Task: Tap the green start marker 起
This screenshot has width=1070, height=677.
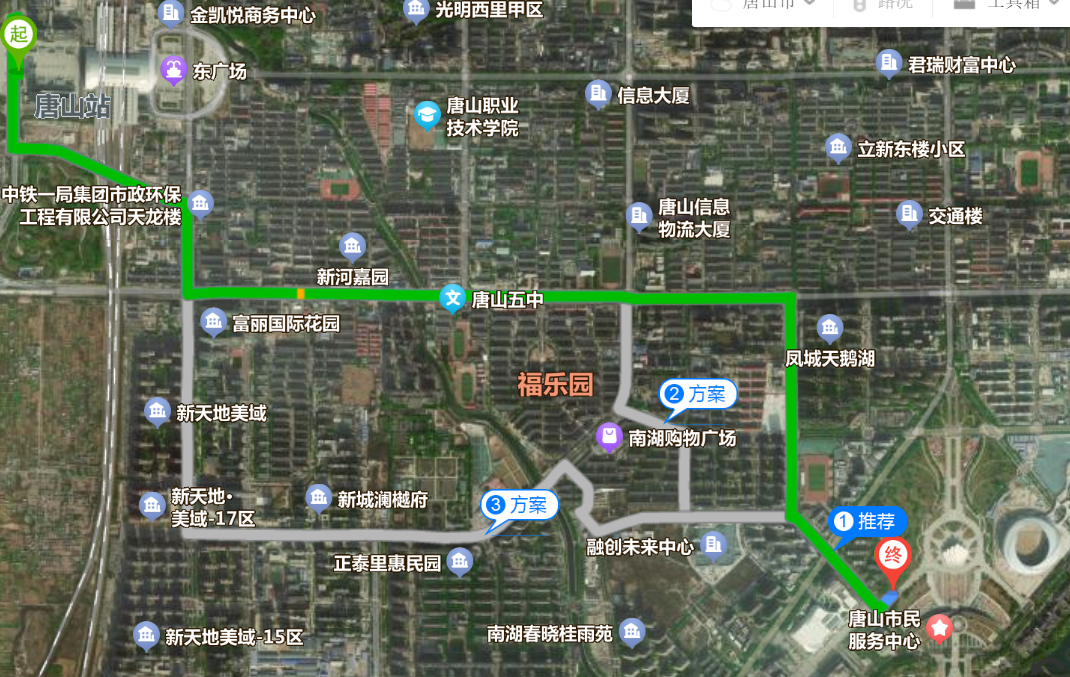Action: [18, 35]
